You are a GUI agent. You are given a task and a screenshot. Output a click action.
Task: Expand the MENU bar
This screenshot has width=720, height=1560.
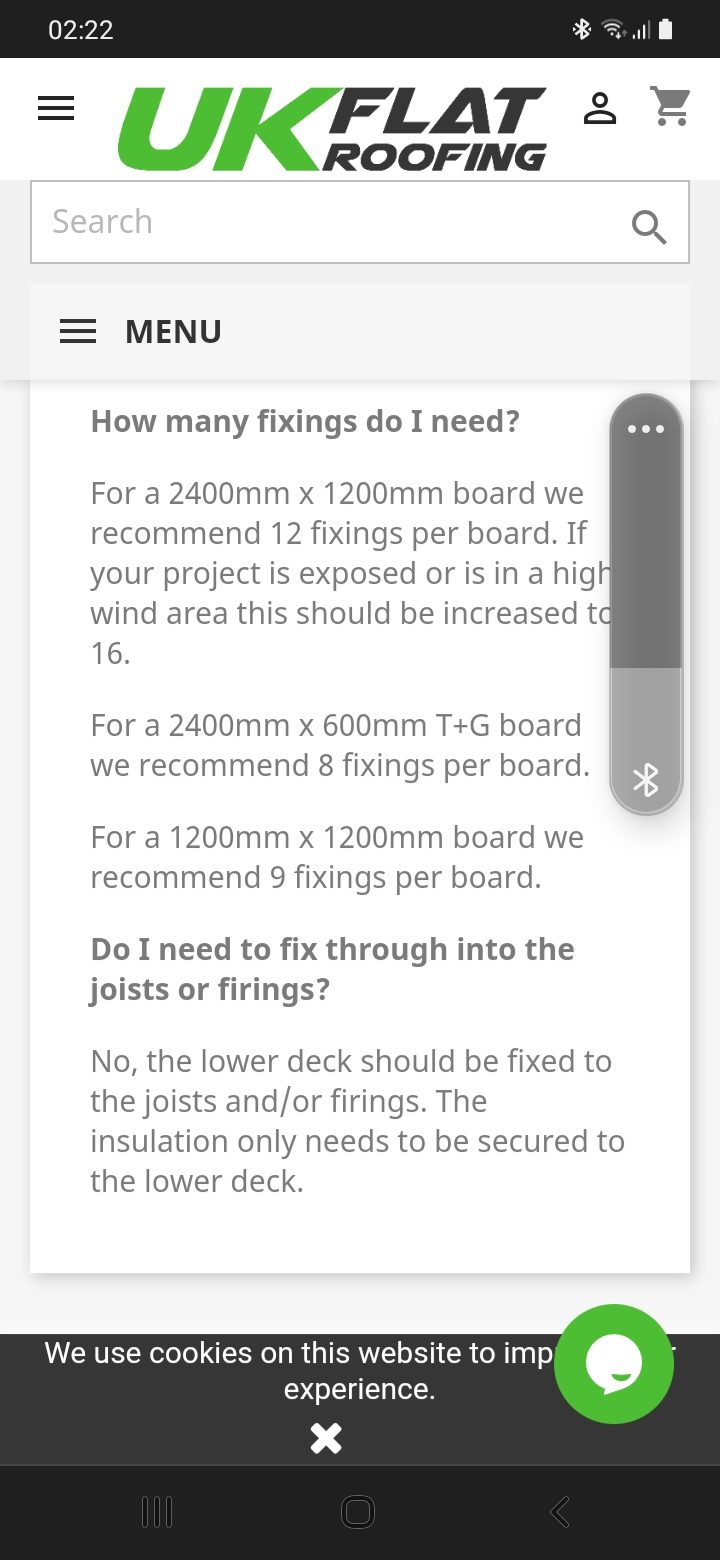[360, 332]
